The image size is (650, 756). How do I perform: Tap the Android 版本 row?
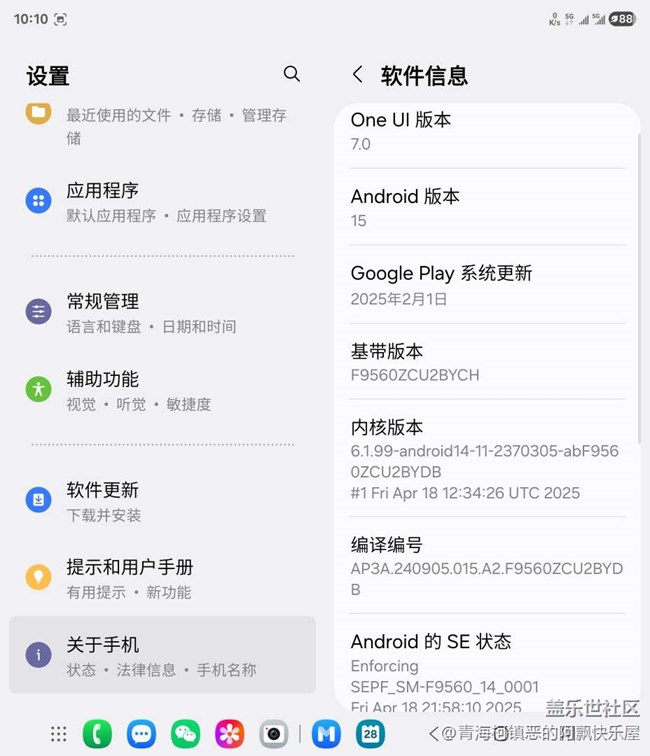[x=488, y=208]
